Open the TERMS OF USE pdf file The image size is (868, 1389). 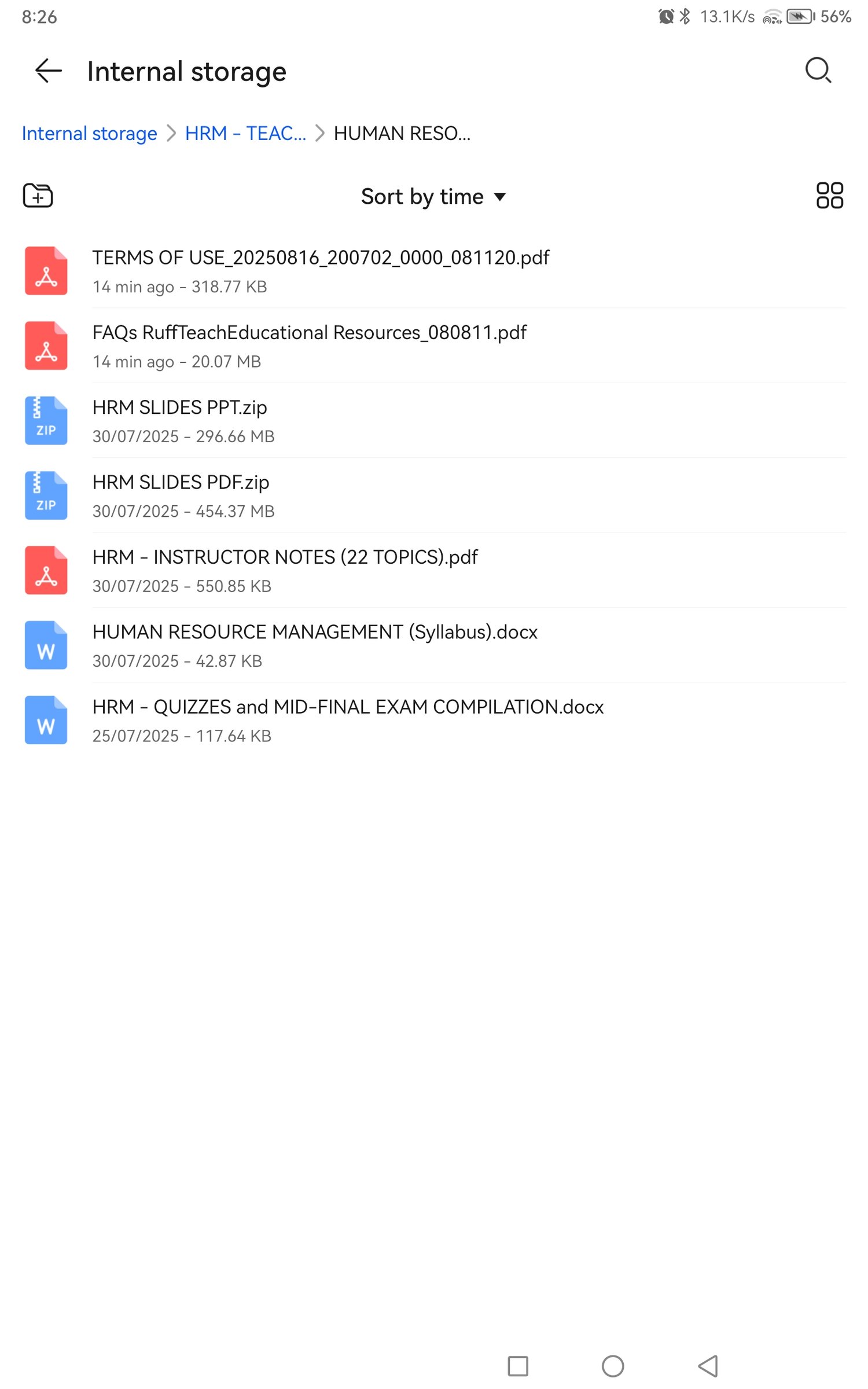(x=434, y=271)
